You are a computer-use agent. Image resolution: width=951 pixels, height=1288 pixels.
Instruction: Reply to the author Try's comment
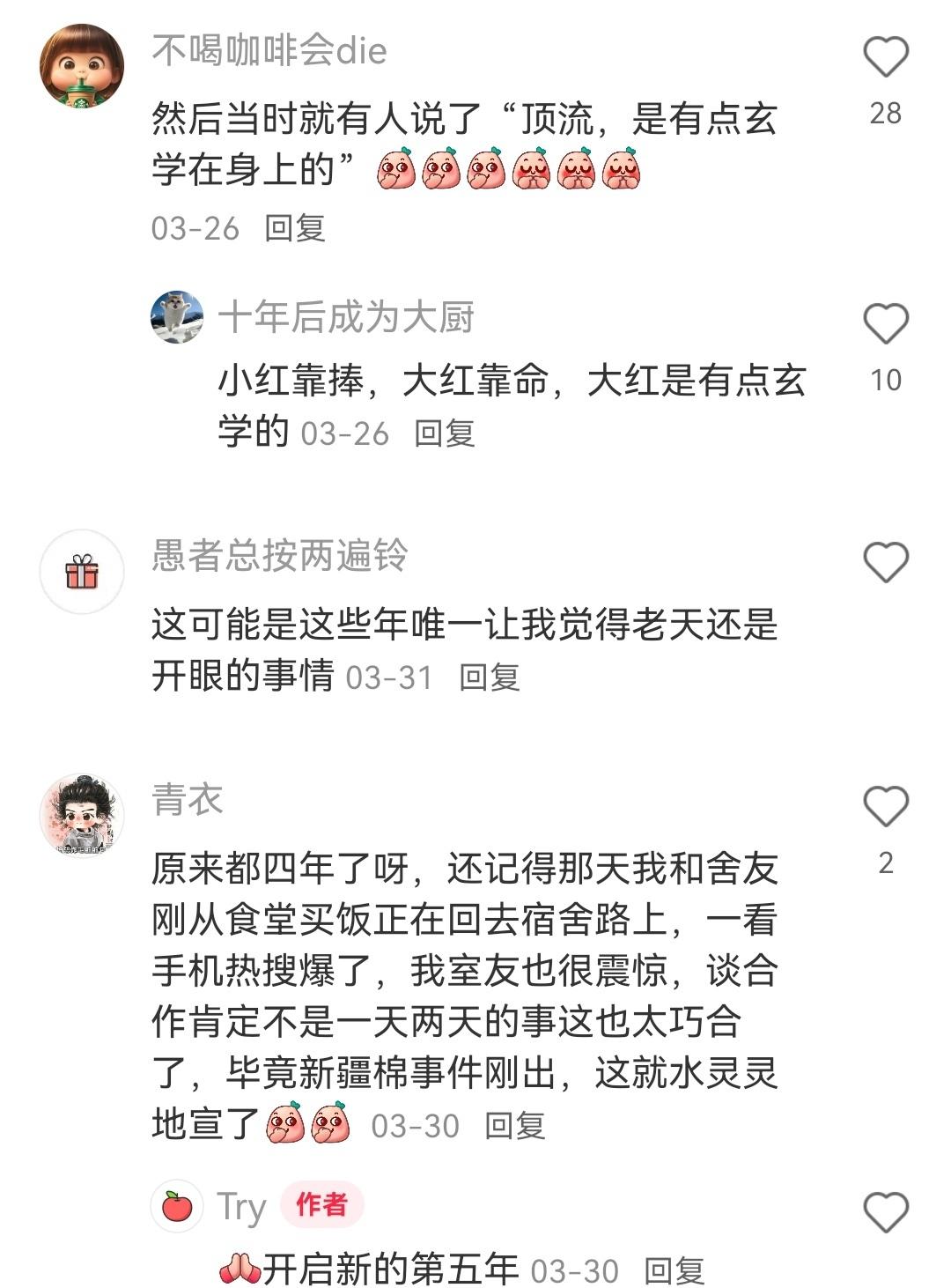pos(675,1270)
